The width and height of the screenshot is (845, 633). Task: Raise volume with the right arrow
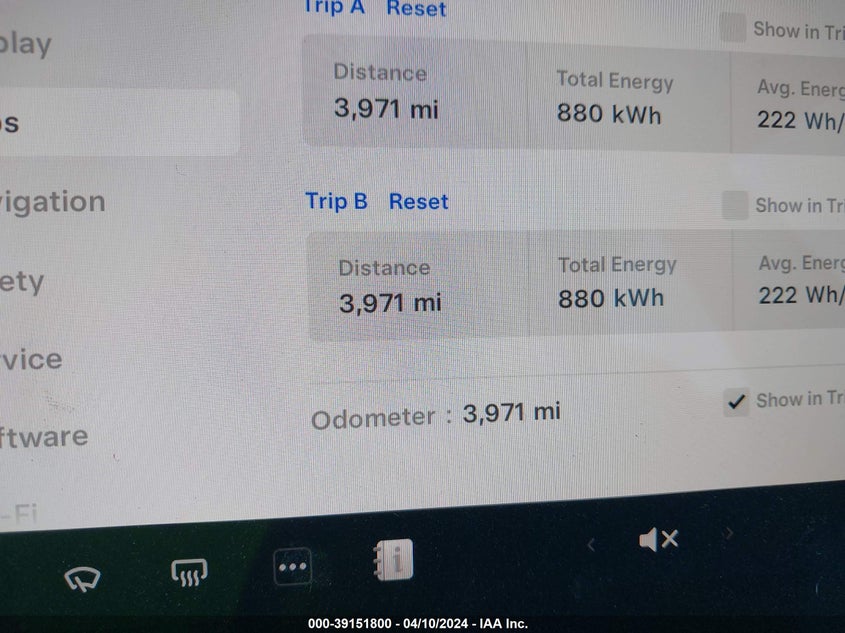(x=728, y=534)
